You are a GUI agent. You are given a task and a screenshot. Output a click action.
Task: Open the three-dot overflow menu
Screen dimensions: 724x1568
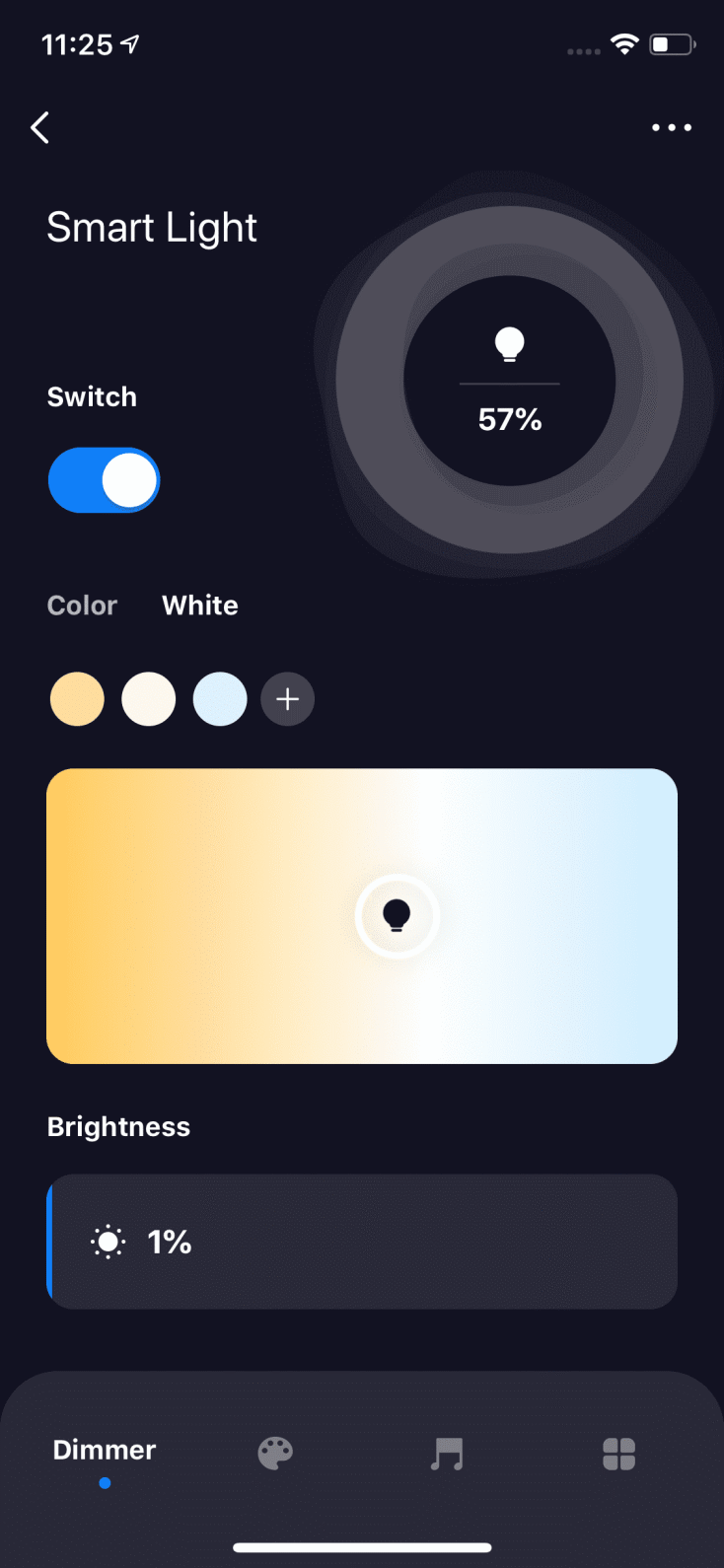click(671, 127)
